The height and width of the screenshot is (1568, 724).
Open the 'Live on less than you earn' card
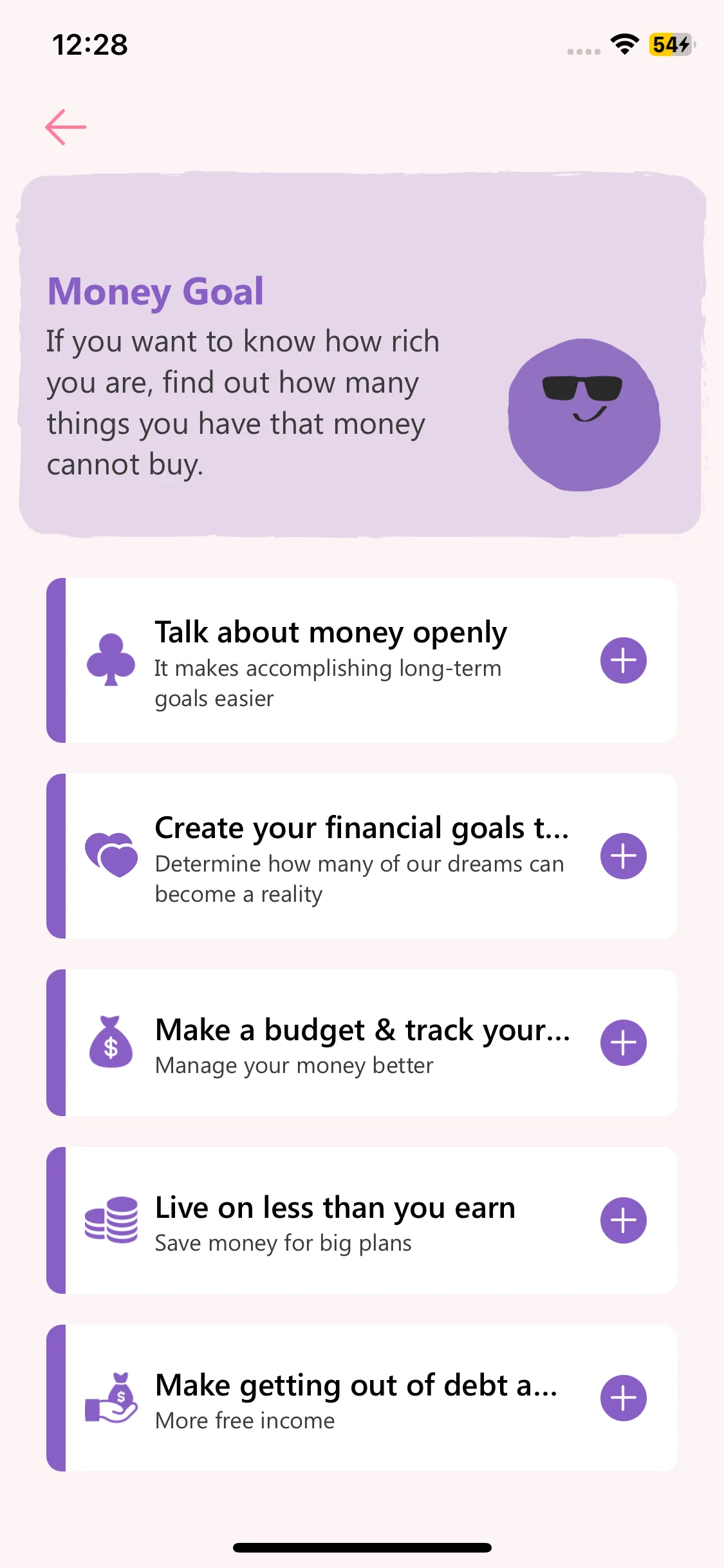pyautogui.click(x=335, y=1220)
